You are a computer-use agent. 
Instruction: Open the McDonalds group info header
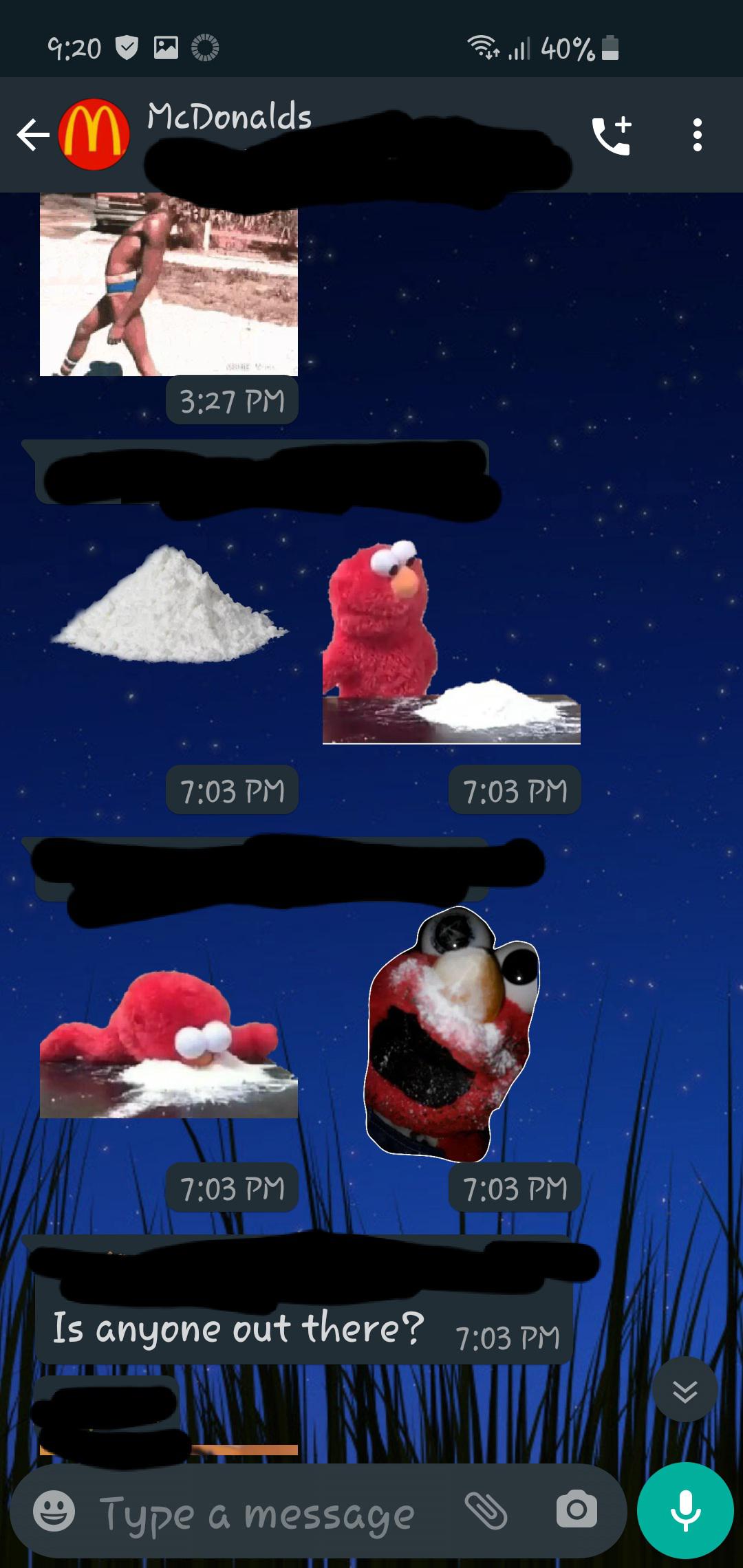[229, 117]
